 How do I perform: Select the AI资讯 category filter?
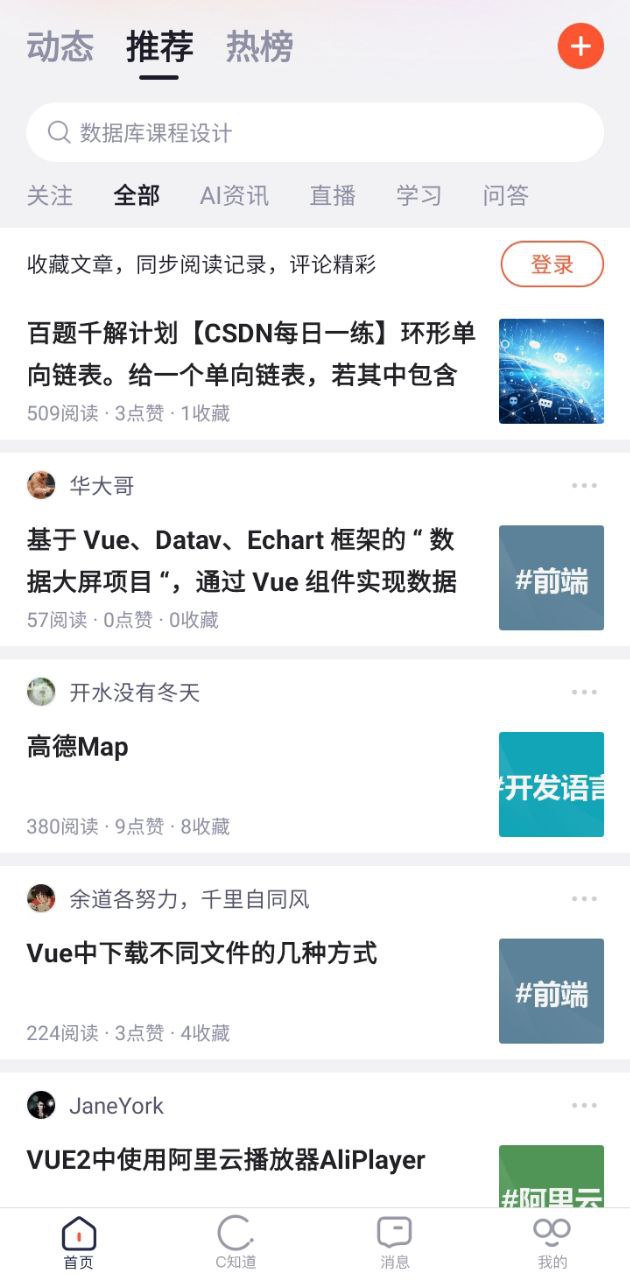click(x=234, y=196)
